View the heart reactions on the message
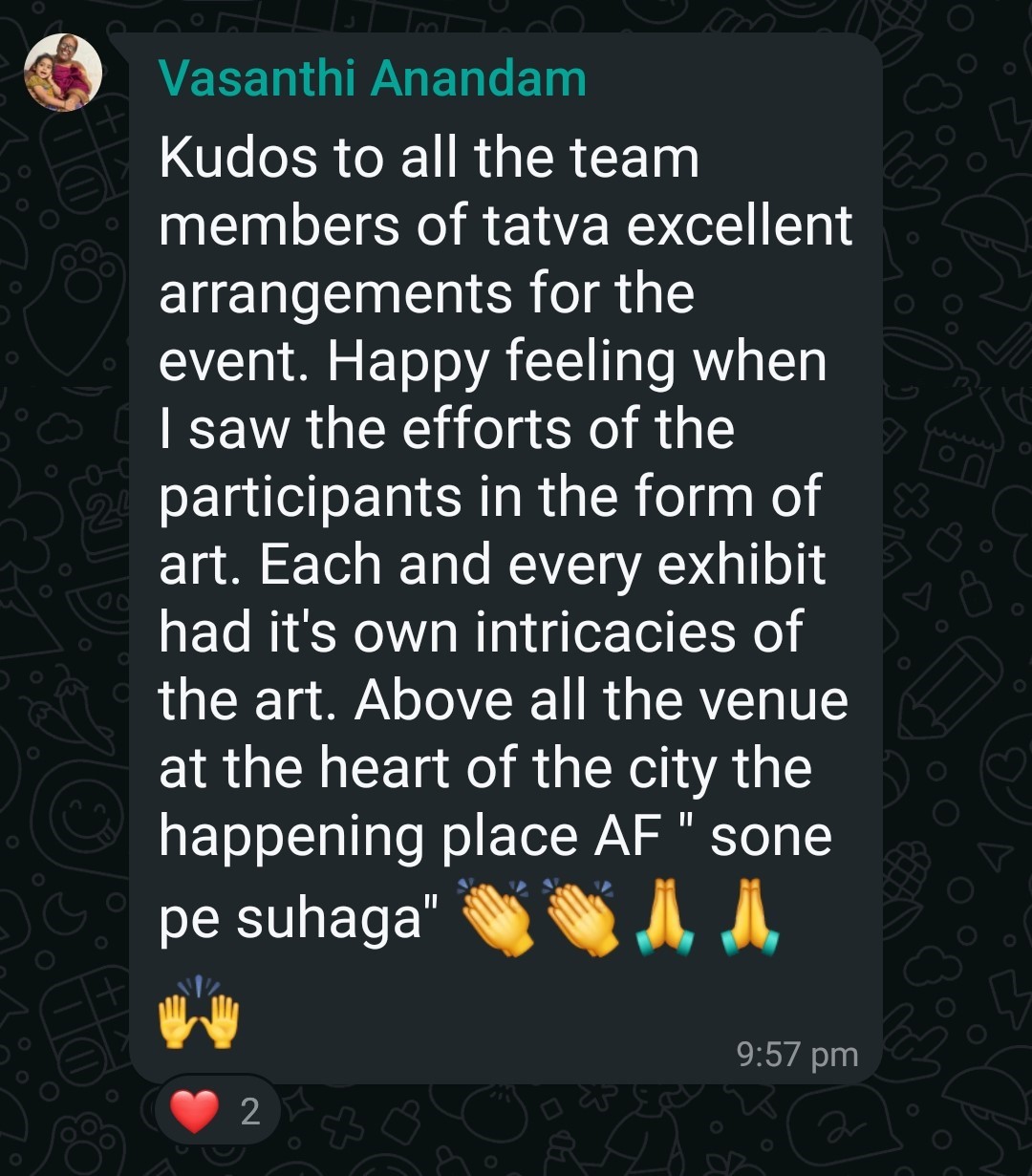1032x1176 pixels. tap(217, 1112)
